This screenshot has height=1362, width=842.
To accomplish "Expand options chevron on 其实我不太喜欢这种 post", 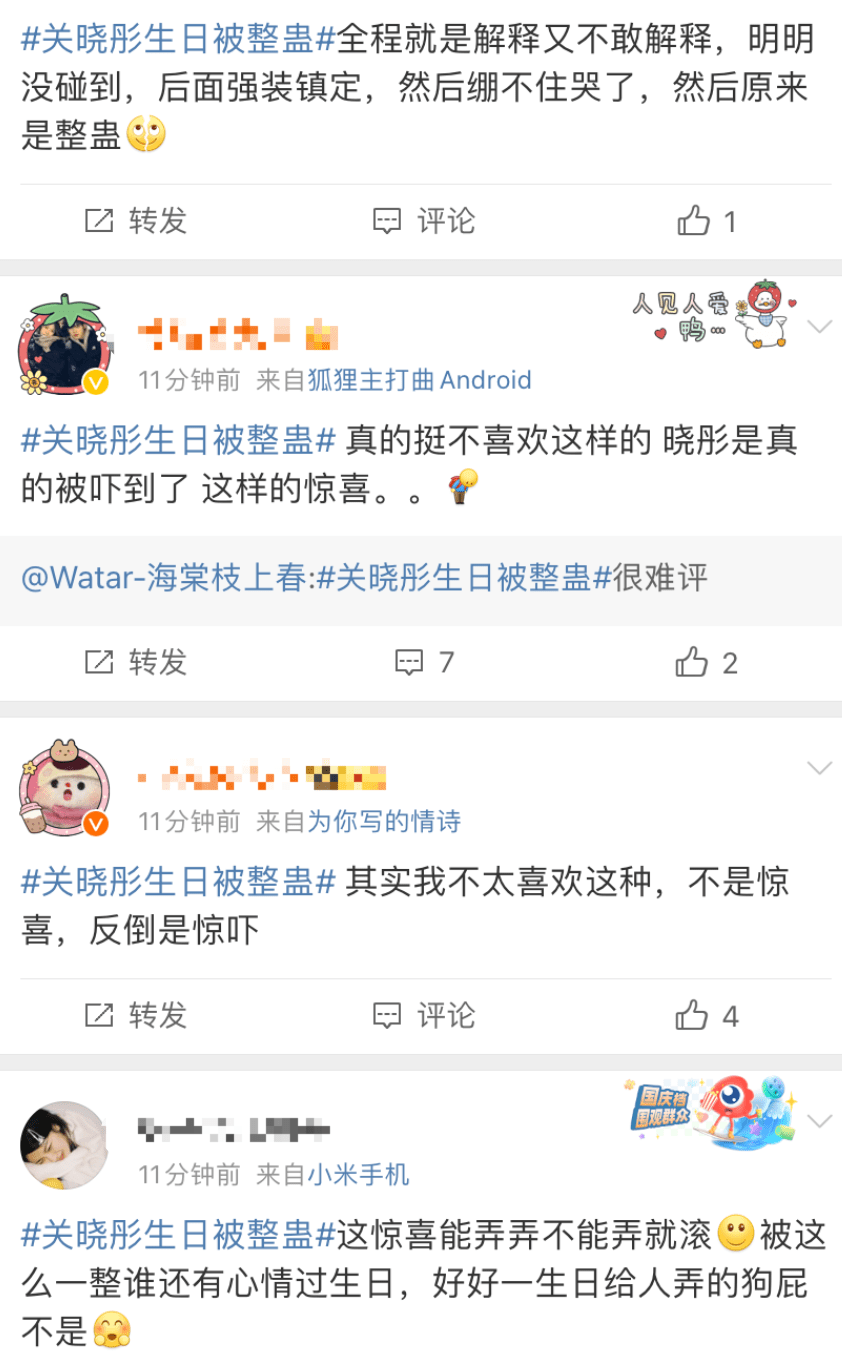I will coord(819,768).
